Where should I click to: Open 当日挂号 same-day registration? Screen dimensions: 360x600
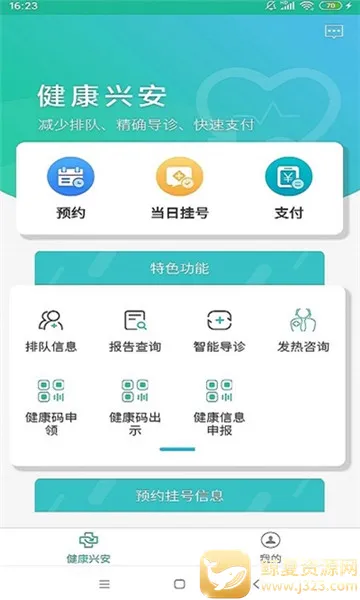click(x=179, y=188)
